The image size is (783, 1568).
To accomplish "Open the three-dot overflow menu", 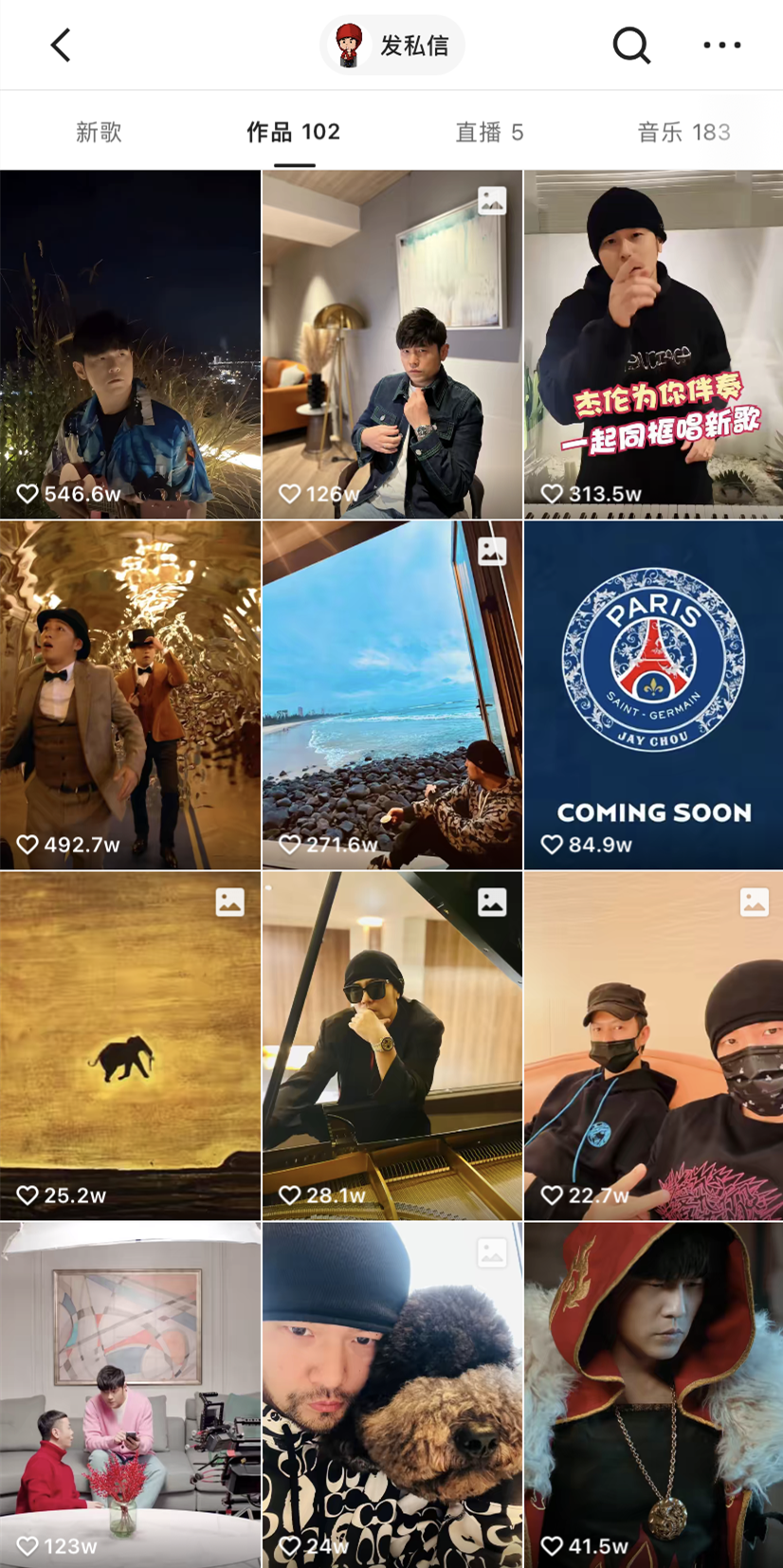I will click(x=721, y=46).
